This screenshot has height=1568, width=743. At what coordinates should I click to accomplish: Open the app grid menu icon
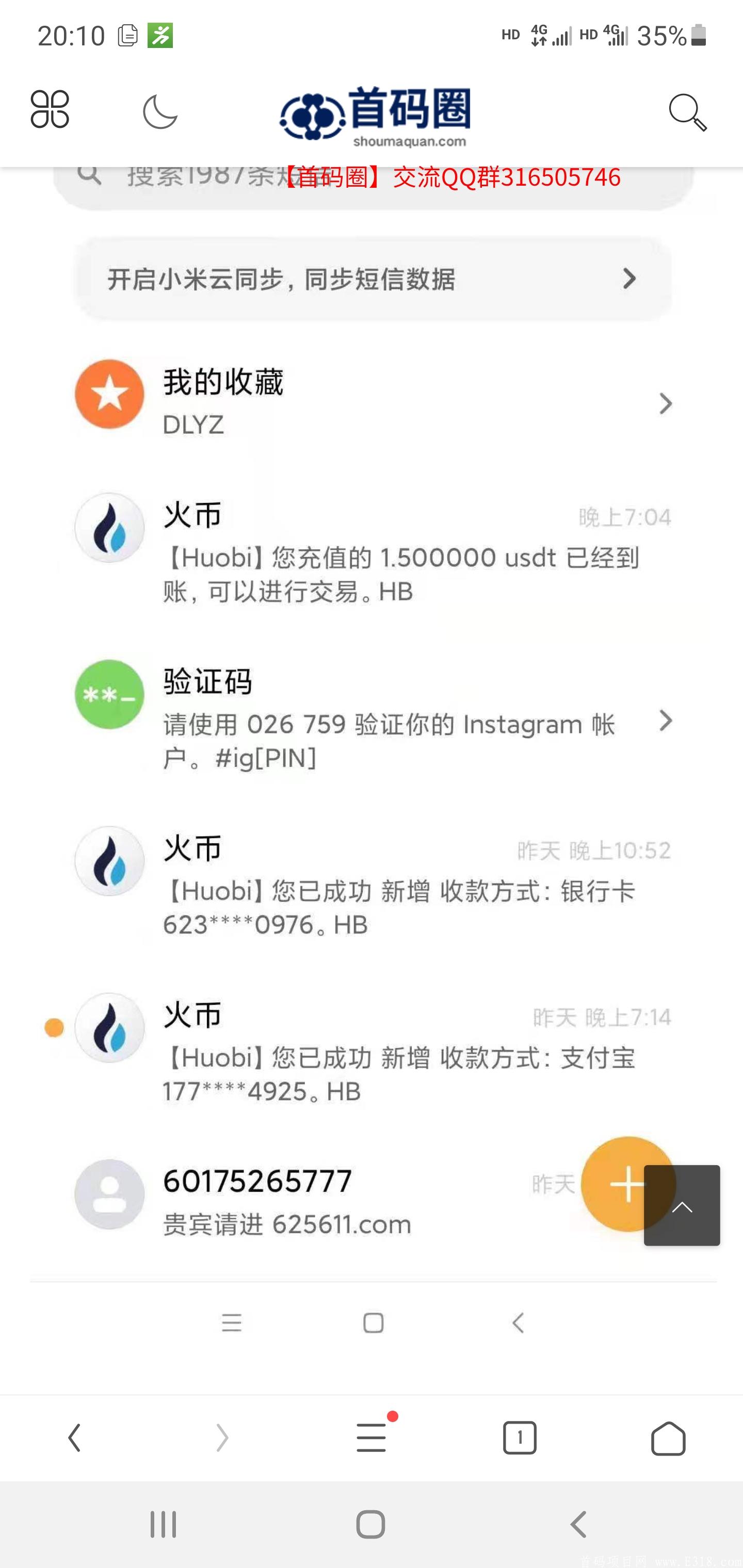coord(50,110)
